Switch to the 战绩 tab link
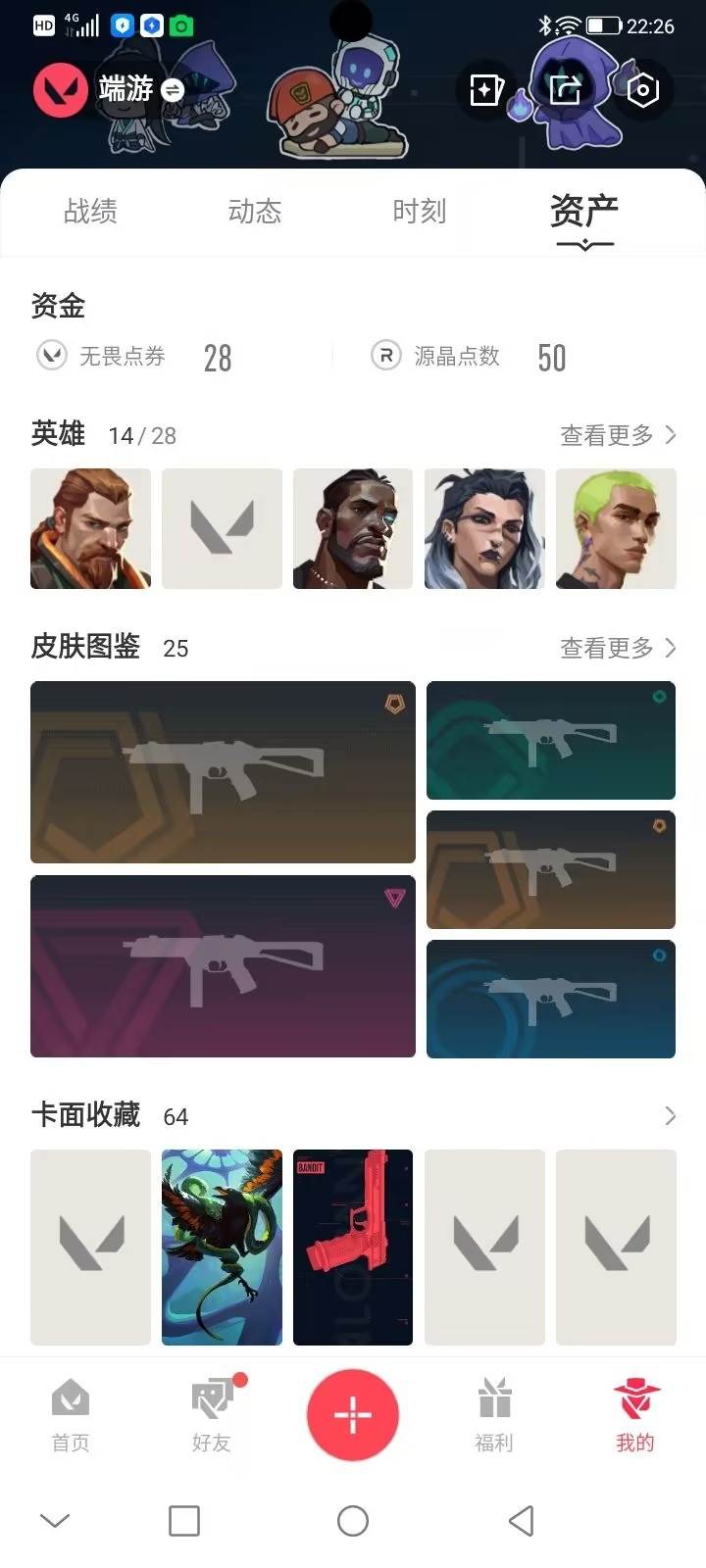Viewport: 706px width, 1568px height. [90, 211]
